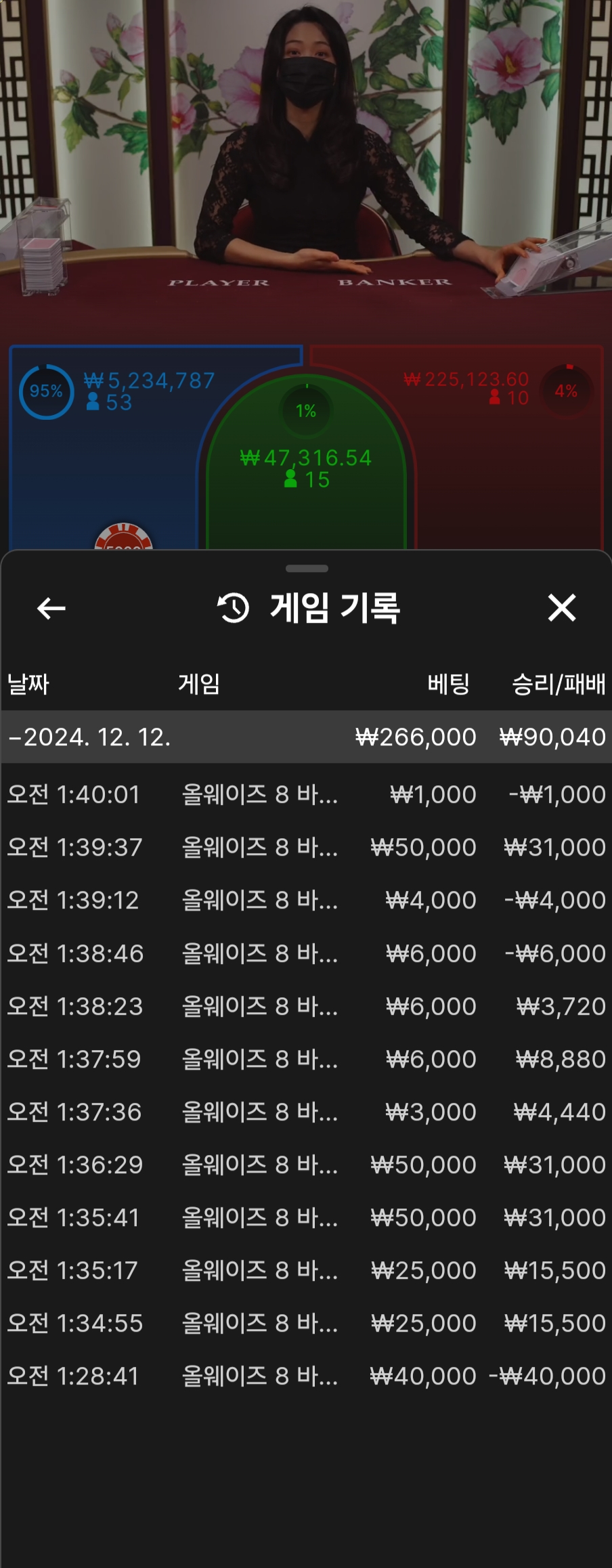612x1568 pixels.
Task: Open the 오전 1:39:12 game record
Action: pyautogui.click(x=306, y=900)
